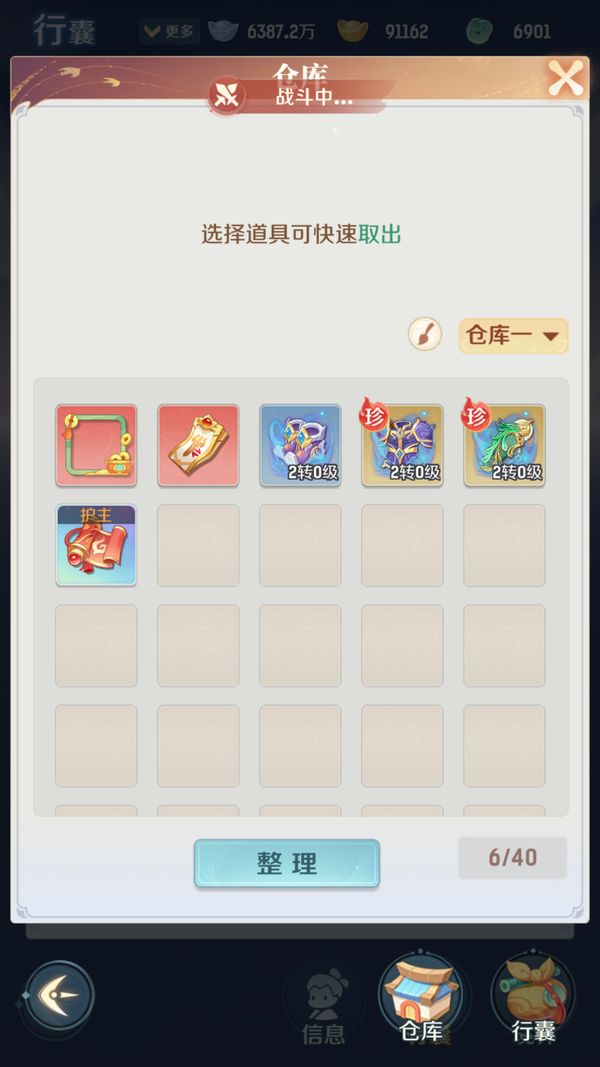Select the 护主 red scroll item

96,545
